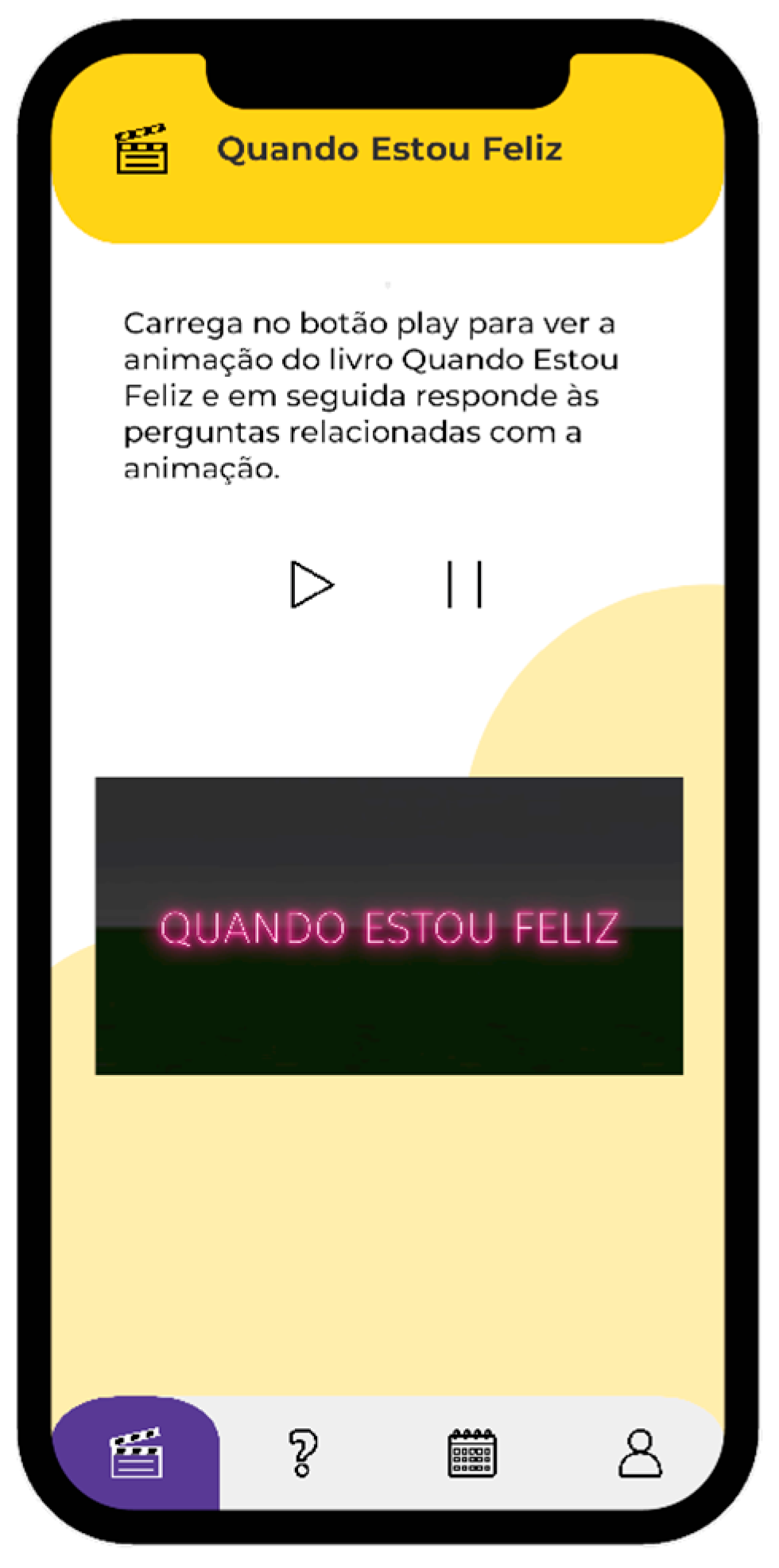
Task: Play the Quando Estou Feliz animation
Action: coord(311,585)
